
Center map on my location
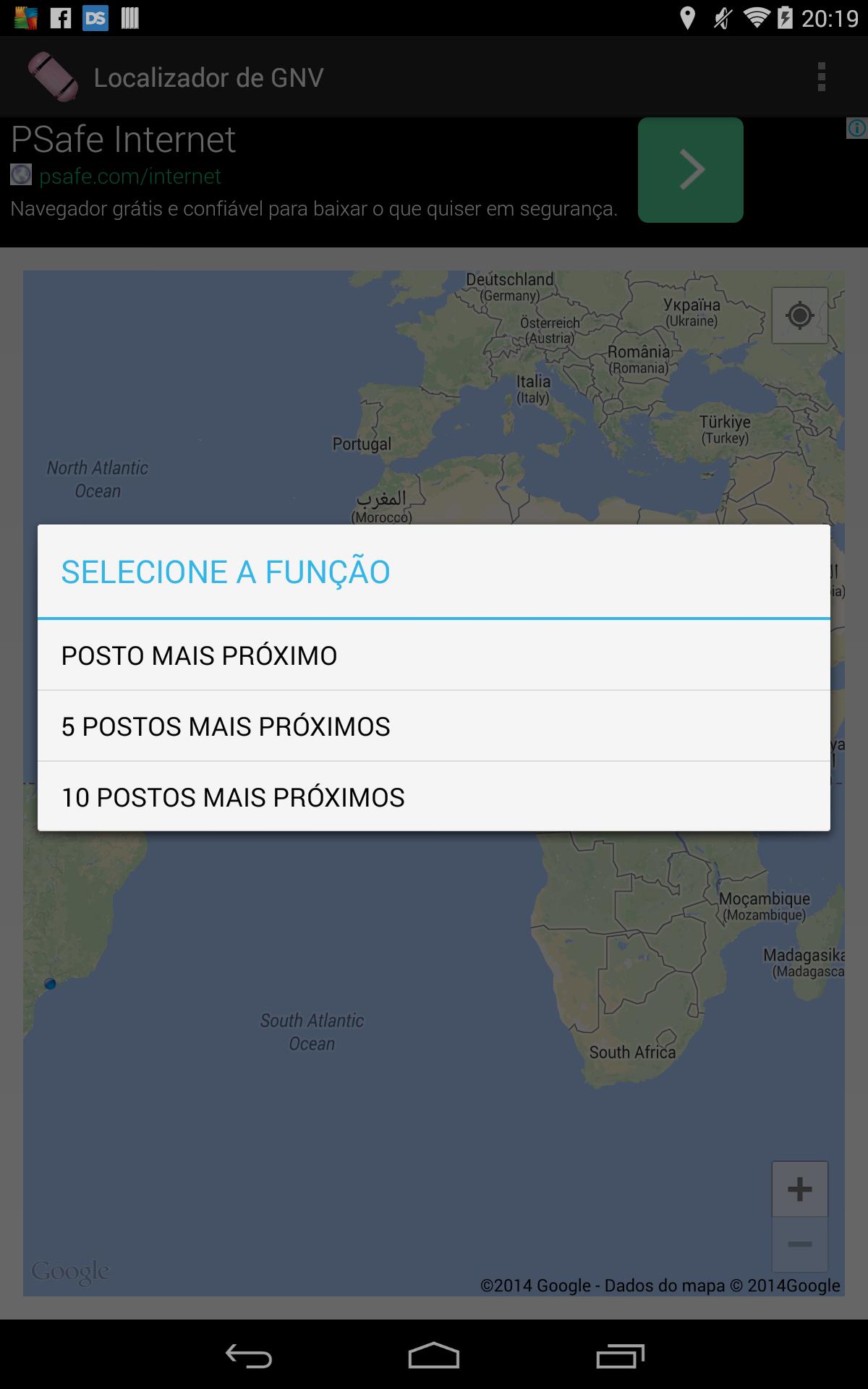(799, 315)
